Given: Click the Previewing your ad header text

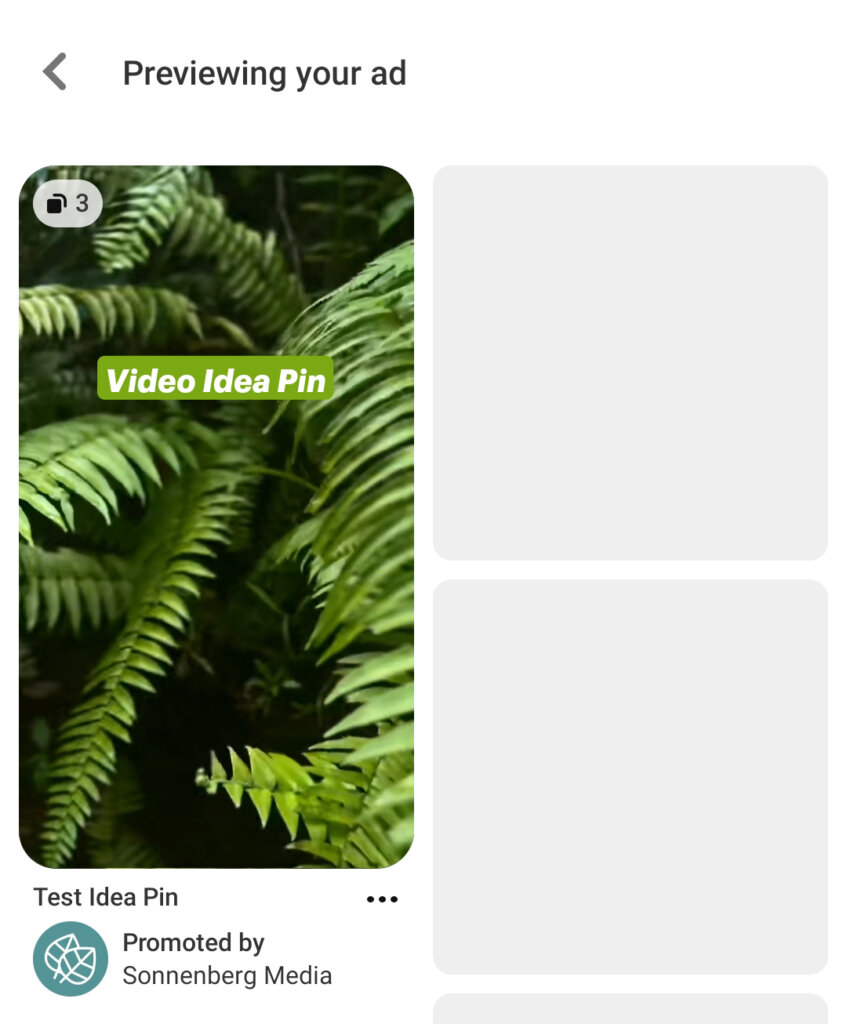Looking at the screenshot, I should coord(265,72).
